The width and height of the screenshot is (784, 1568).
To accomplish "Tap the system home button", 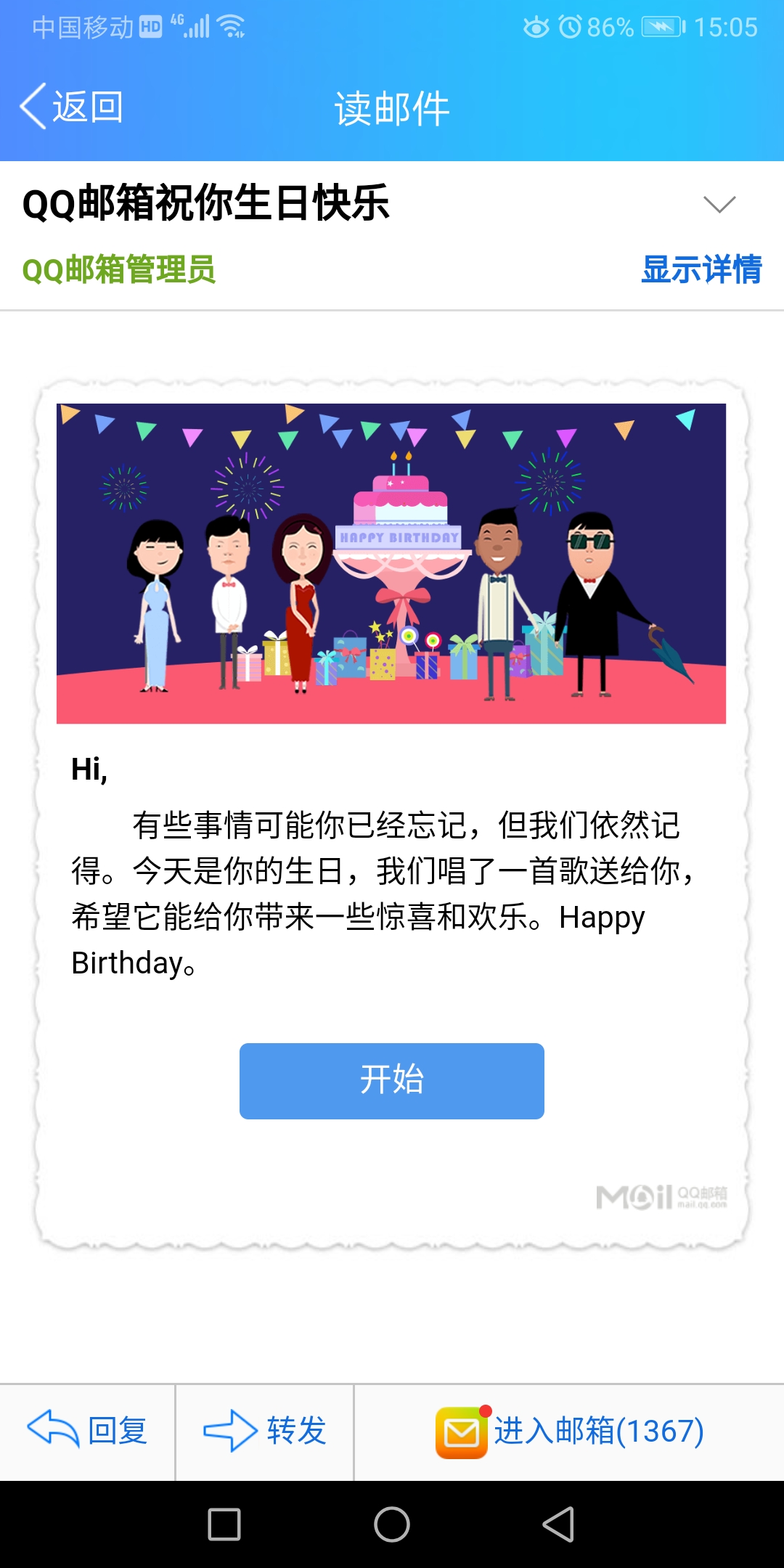I will pos(392,1524).
